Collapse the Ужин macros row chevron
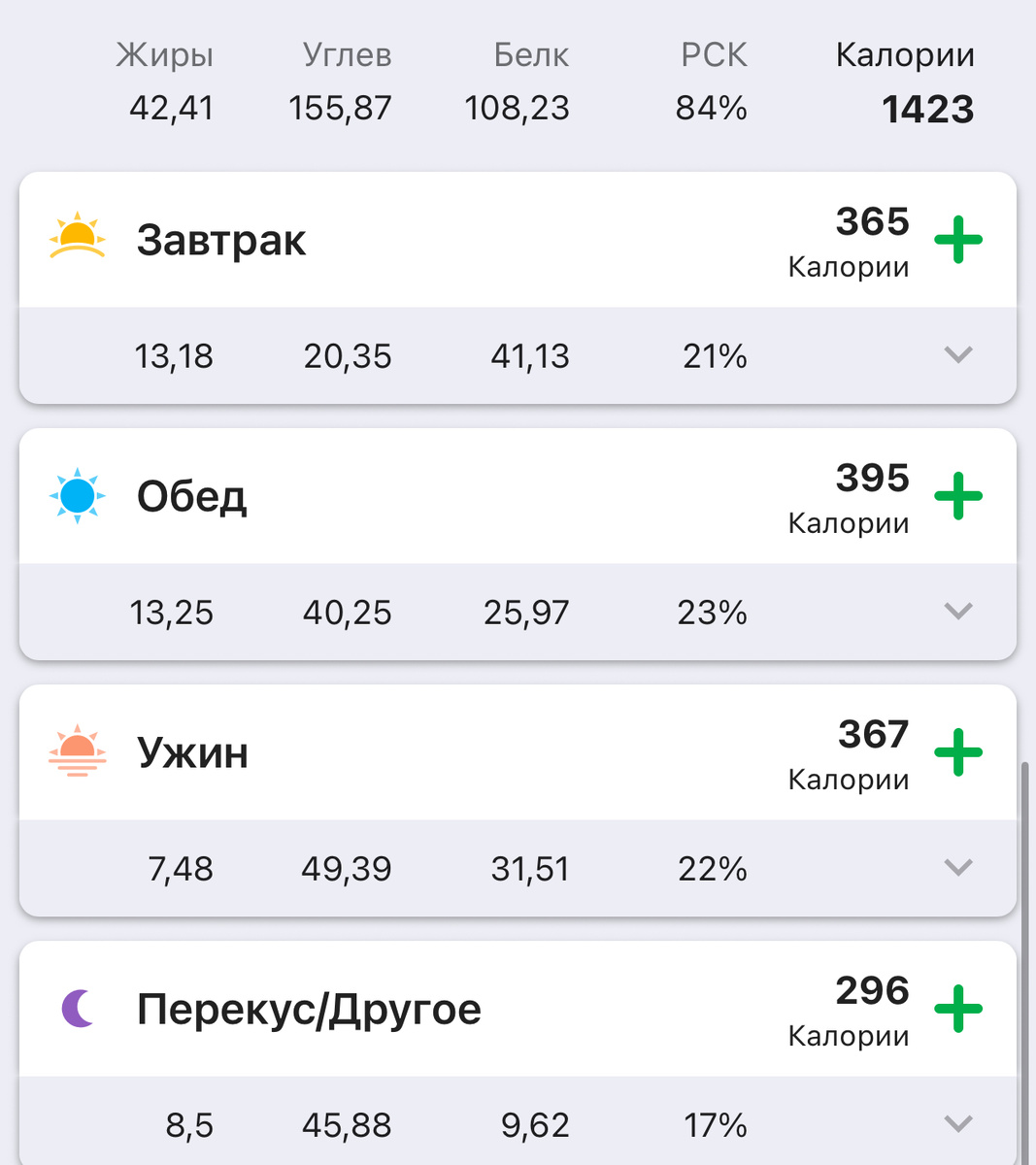This screenshot has height=1165, width=1036. (959, 868)
